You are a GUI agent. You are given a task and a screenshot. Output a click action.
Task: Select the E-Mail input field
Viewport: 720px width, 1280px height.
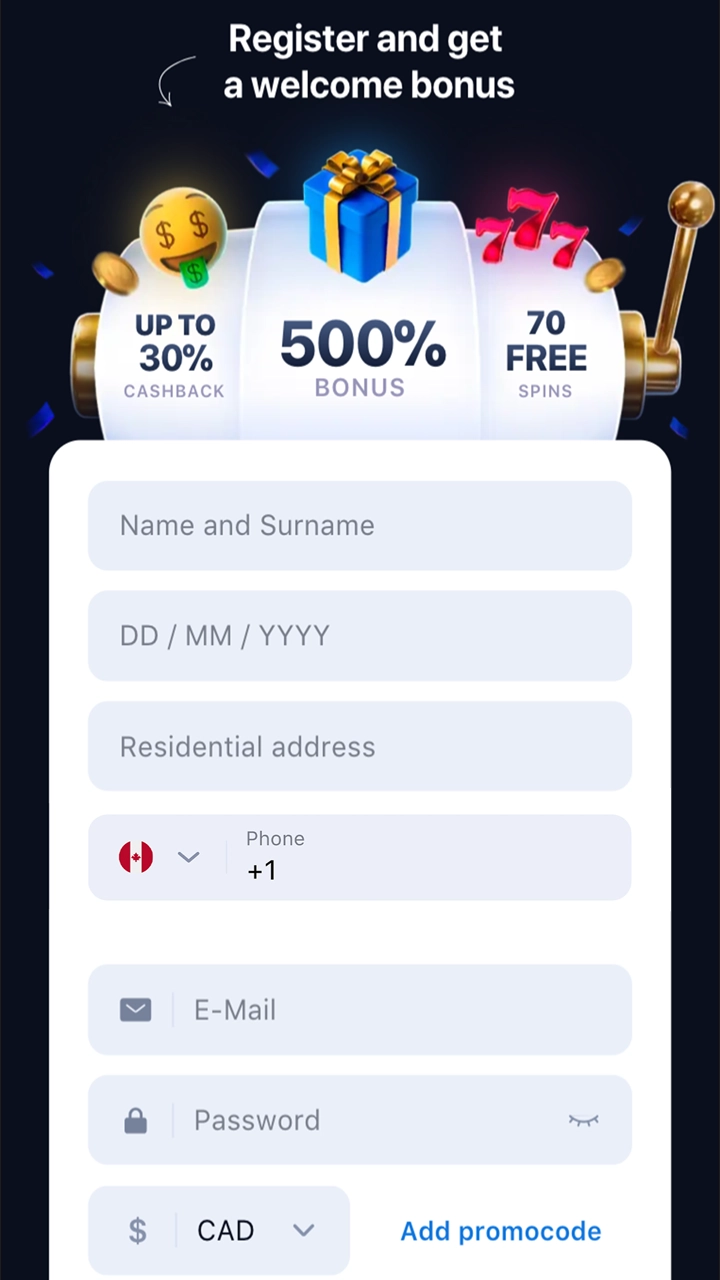400,1010
